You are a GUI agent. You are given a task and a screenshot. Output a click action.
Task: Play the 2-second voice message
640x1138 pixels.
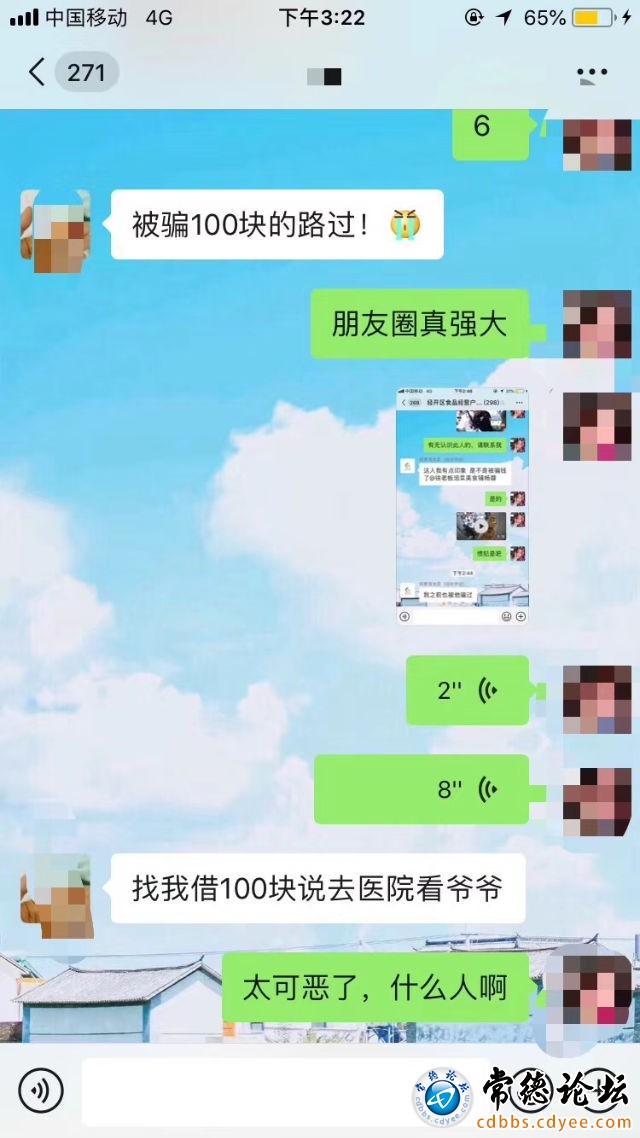point(467,690)
